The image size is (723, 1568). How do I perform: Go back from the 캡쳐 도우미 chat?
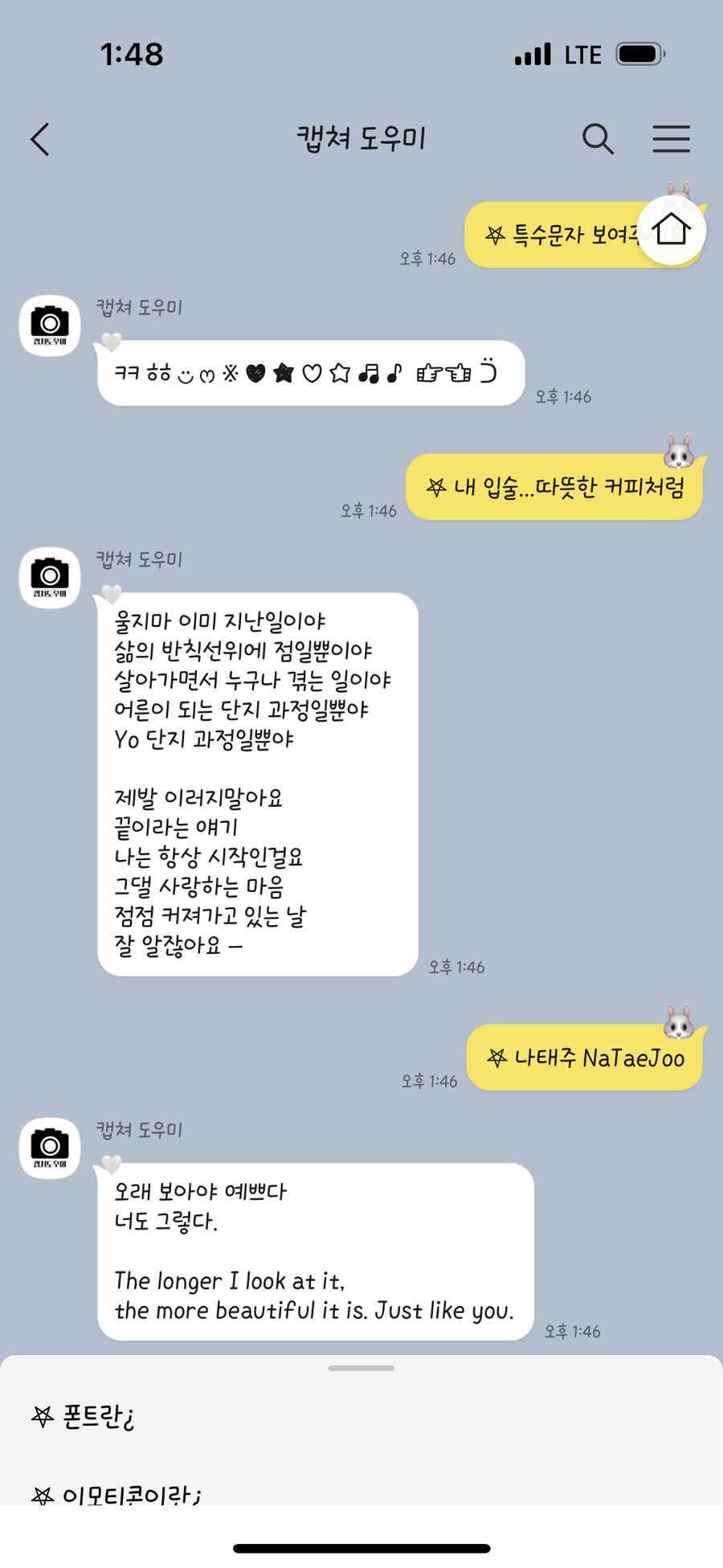coord(40,139)
